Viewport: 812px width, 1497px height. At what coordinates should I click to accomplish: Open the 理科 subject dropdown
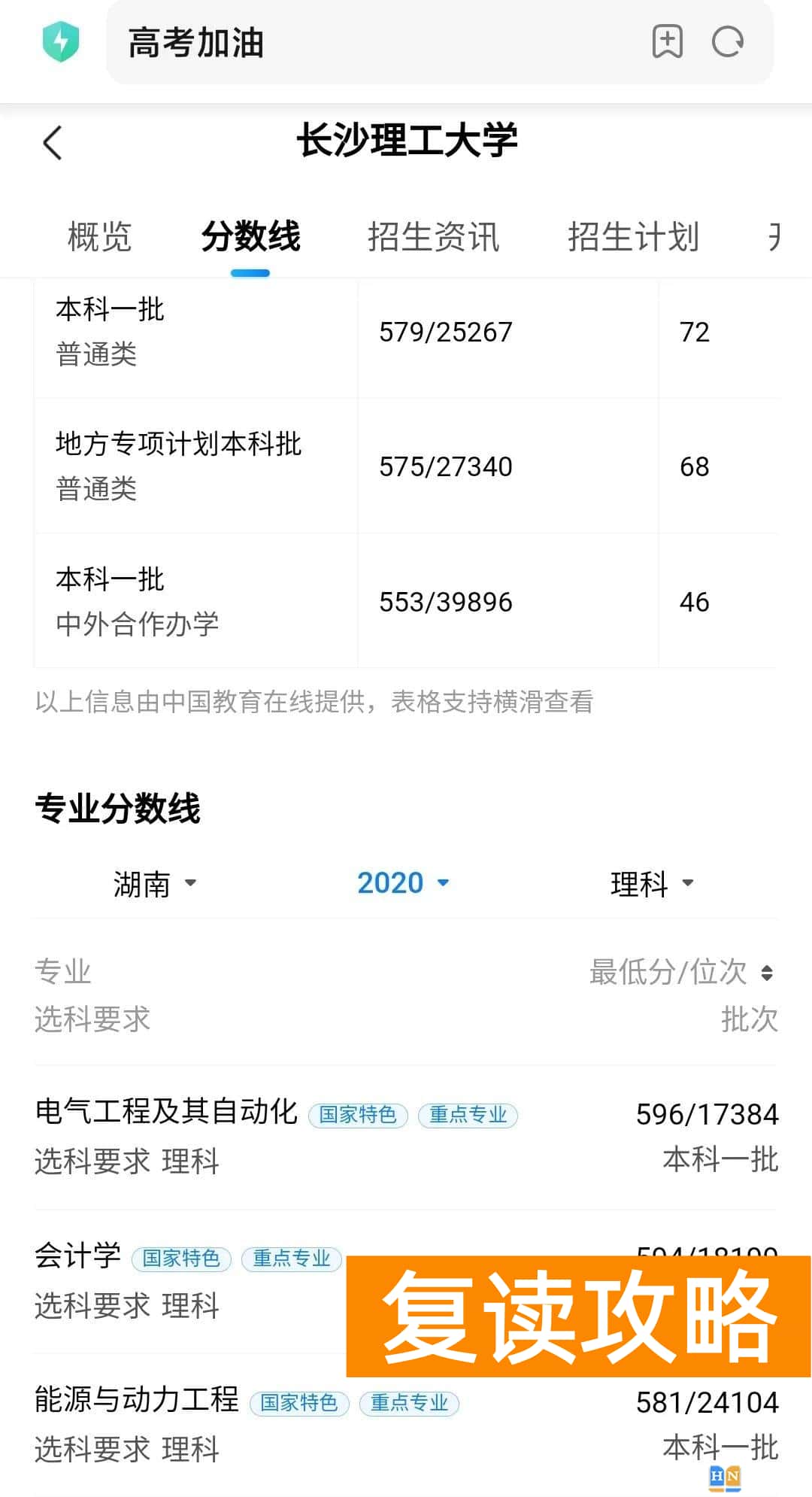coord(653,882)
